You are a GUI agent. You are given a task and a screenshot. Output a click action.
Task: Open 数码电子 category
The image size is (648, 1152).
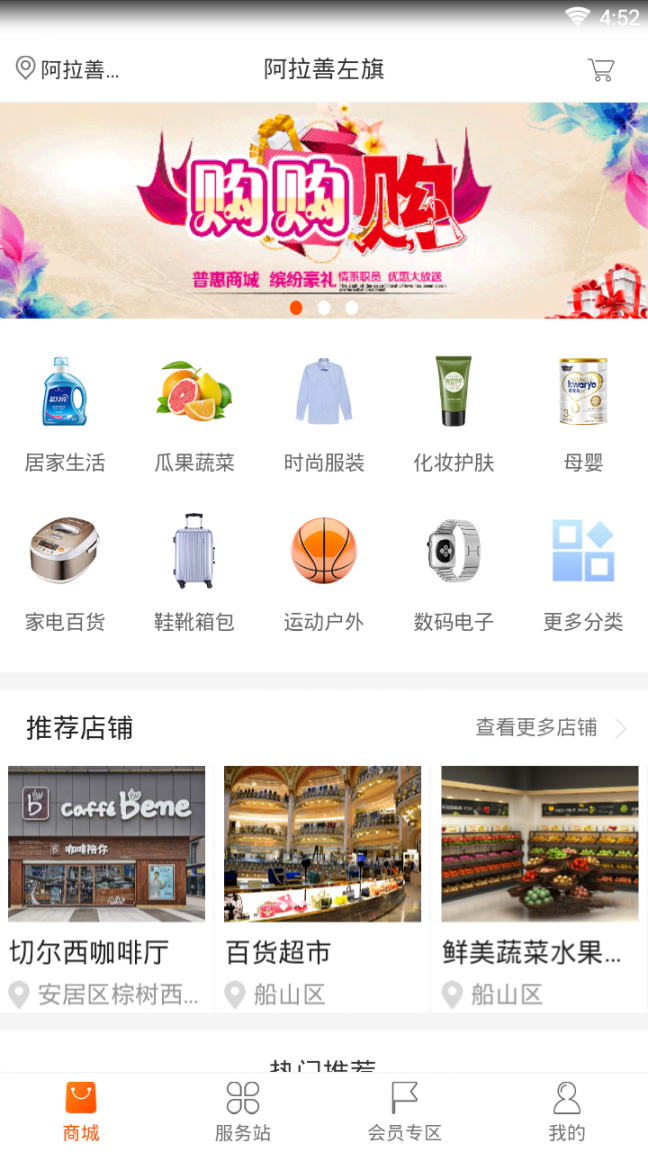453,572
